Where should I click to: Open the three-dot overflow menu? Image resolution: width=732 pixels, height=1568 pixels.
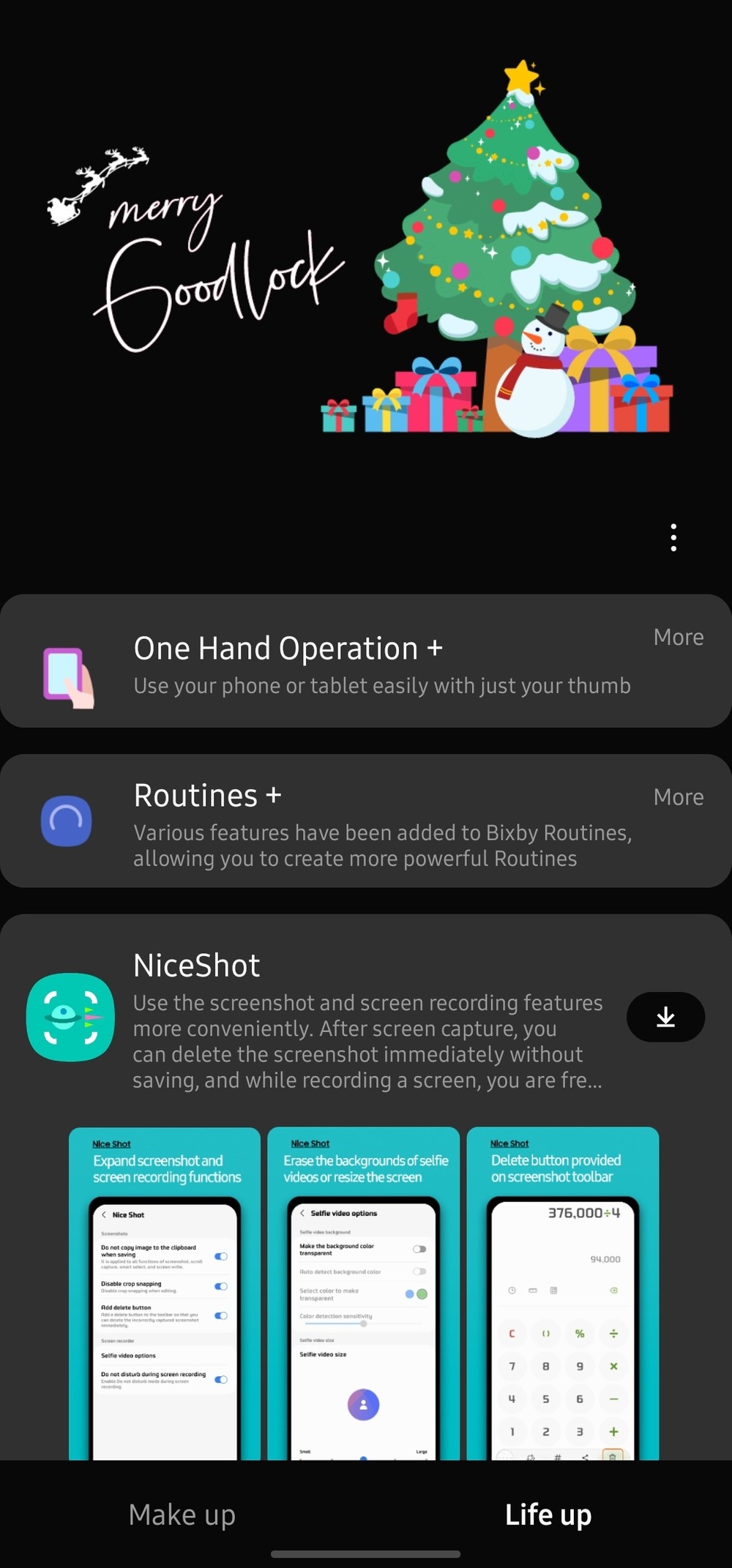pos(673,537)
